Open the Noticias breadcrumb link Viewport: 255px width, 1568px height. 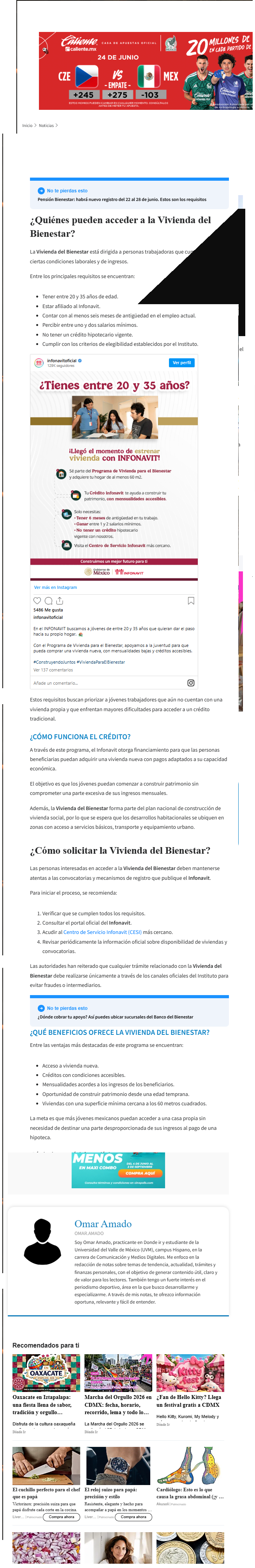tap(46, 125)
